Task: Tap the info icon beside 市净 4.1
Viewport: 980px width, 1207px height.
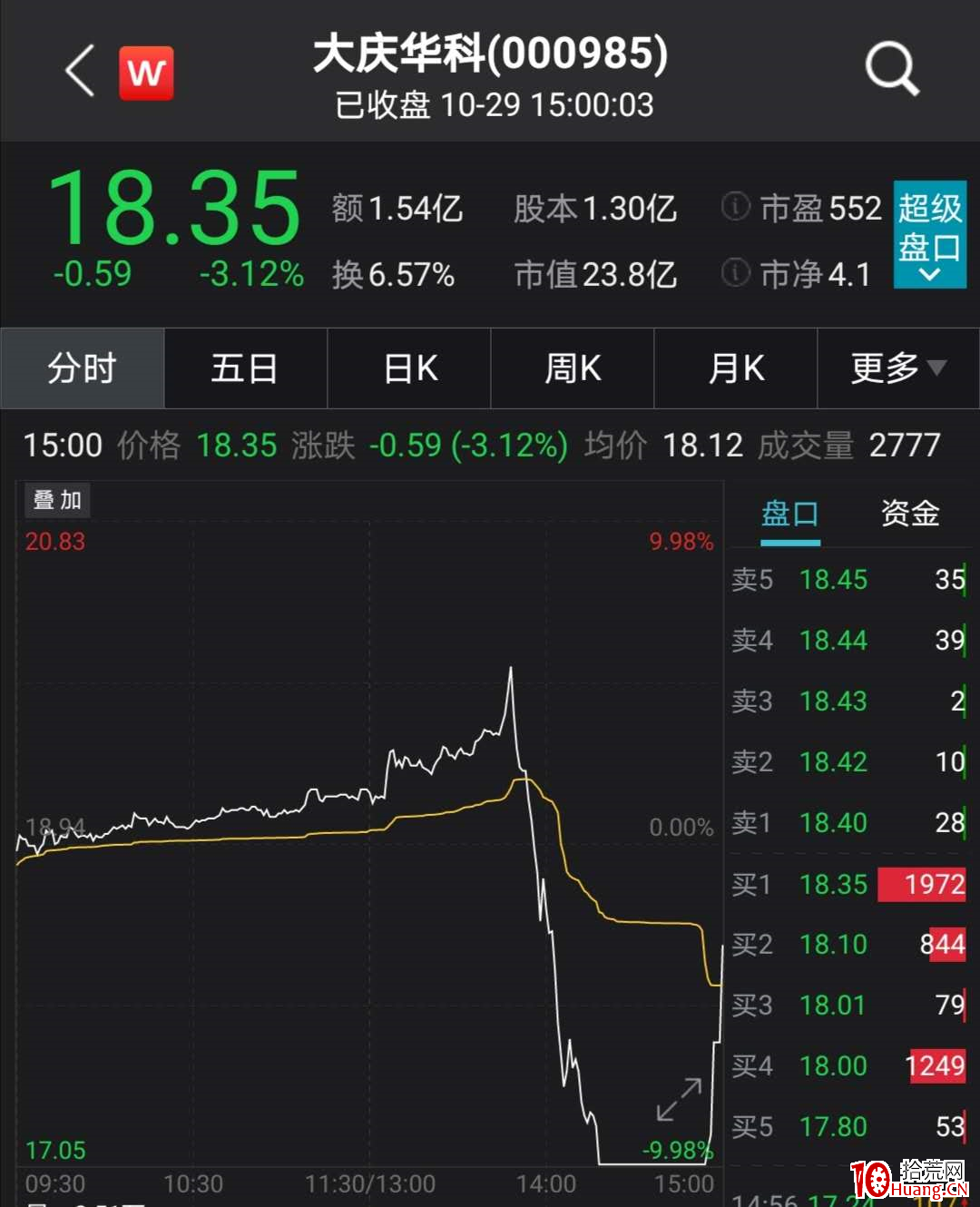Action: [x=734, y=274]
